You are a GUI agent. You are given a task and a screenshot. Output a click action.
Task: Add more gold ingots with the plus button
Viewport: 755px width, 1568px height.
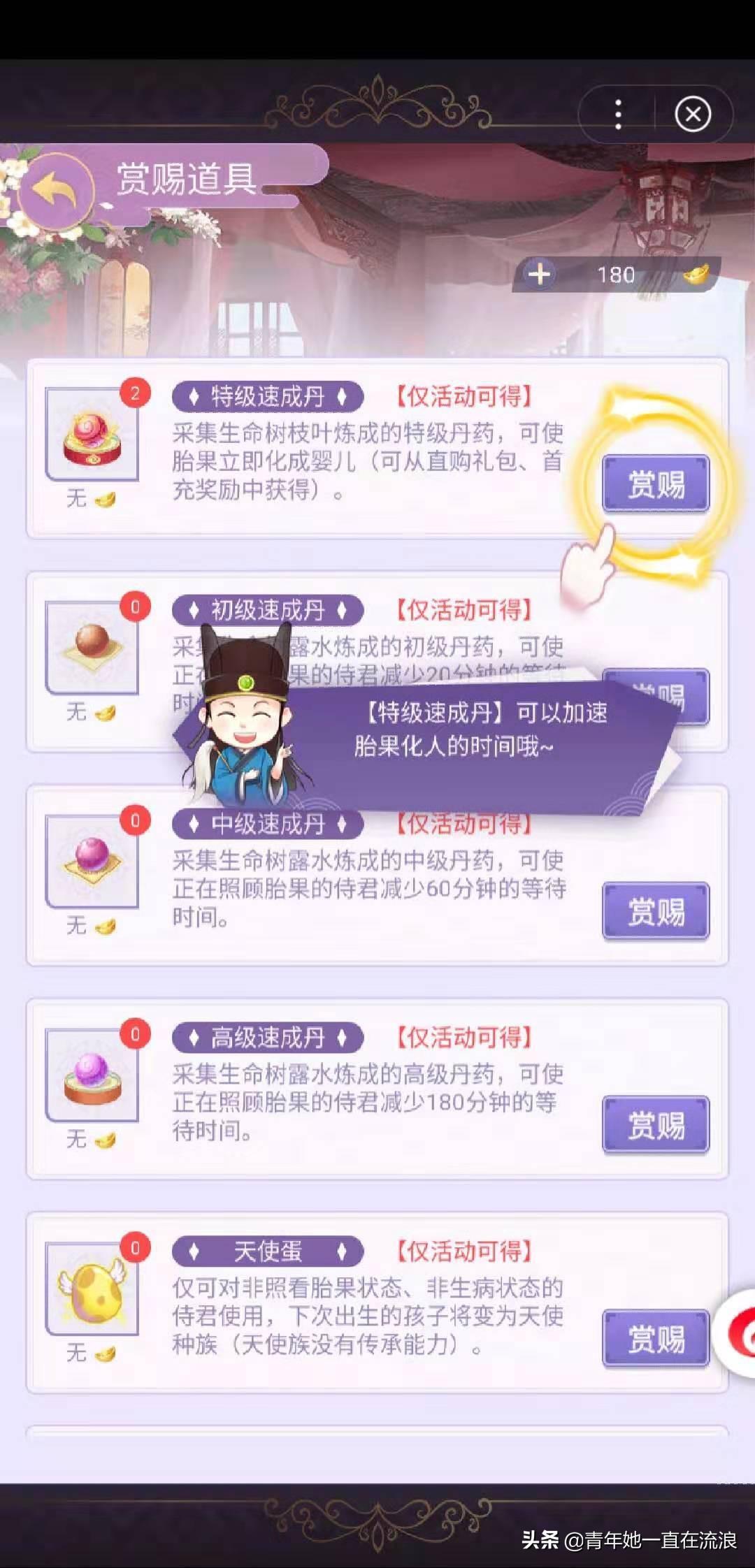539,274
